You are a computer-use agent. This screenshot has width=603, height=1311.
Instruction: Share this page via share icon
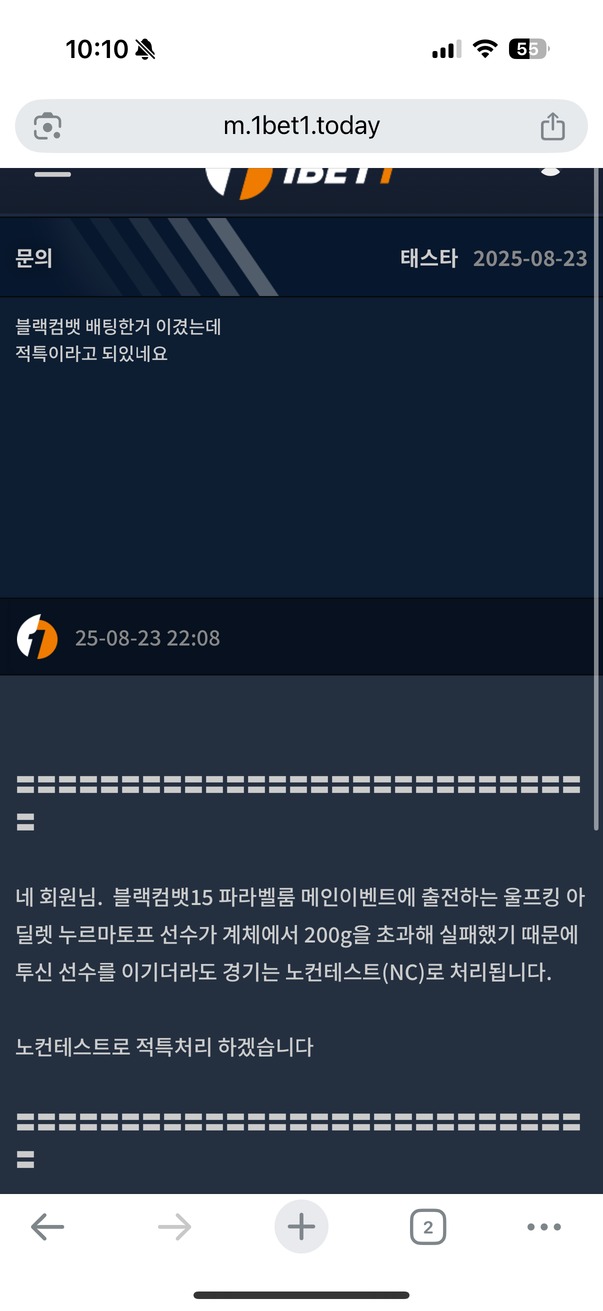coord(552,126)
